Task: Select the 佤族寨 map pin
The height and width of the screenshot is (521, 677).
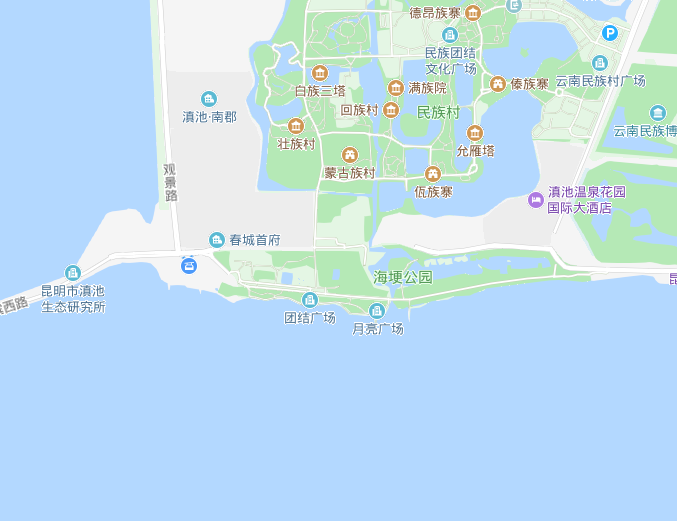Action: pos(433,174)
